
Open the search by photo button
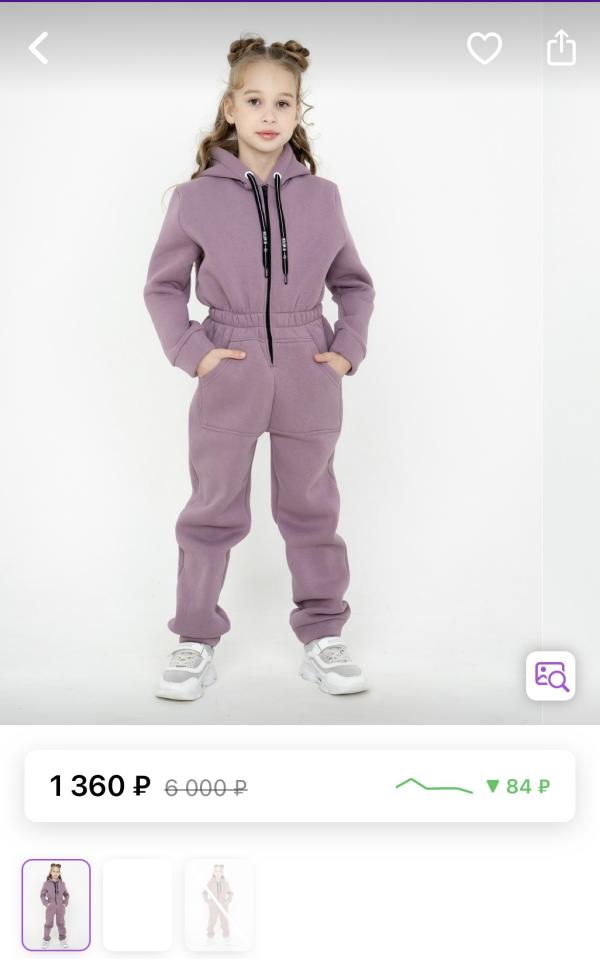tap(550, 676)
